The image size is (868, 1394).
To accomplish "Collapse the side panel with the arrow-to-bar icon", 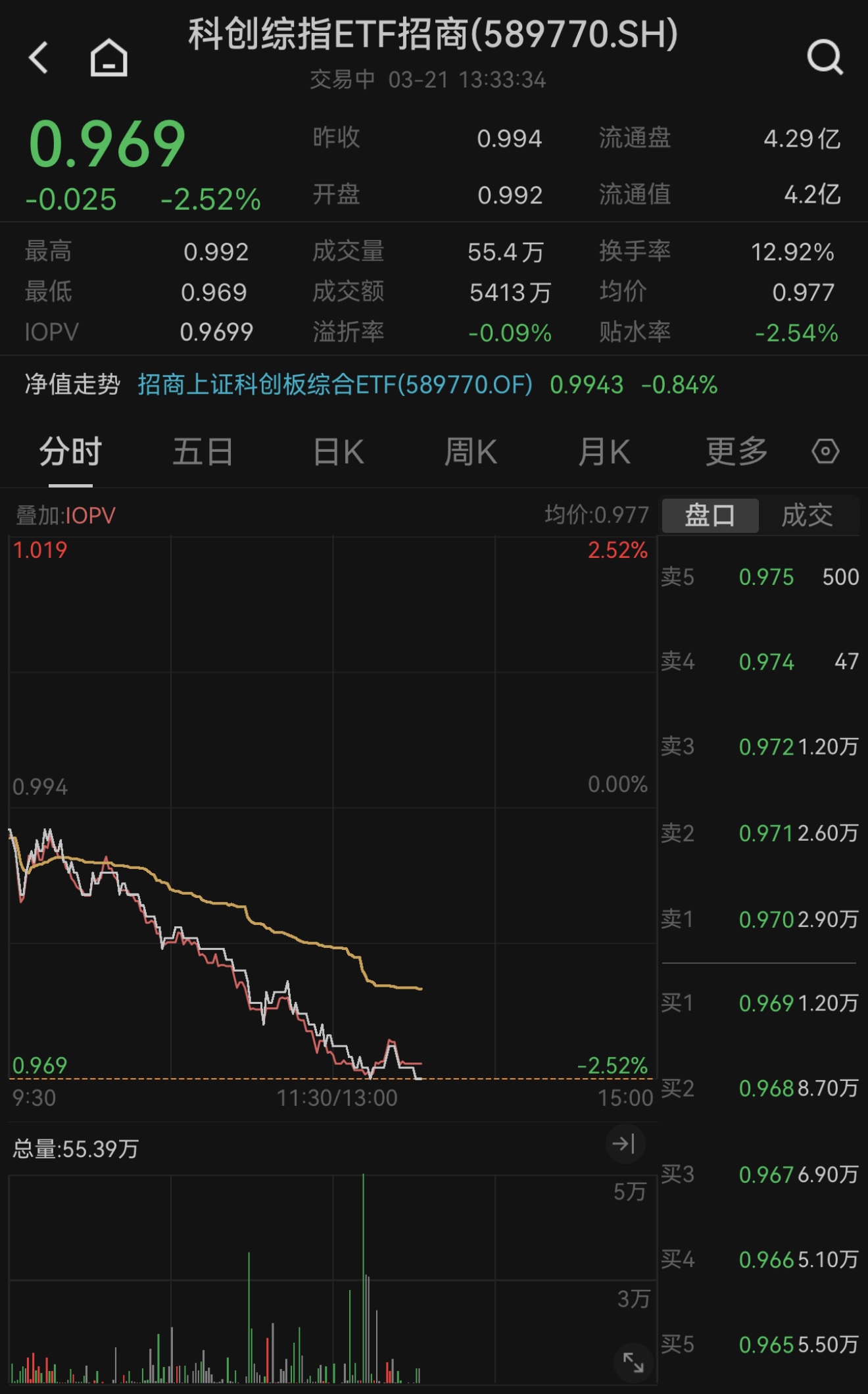I will [624, 1143].
